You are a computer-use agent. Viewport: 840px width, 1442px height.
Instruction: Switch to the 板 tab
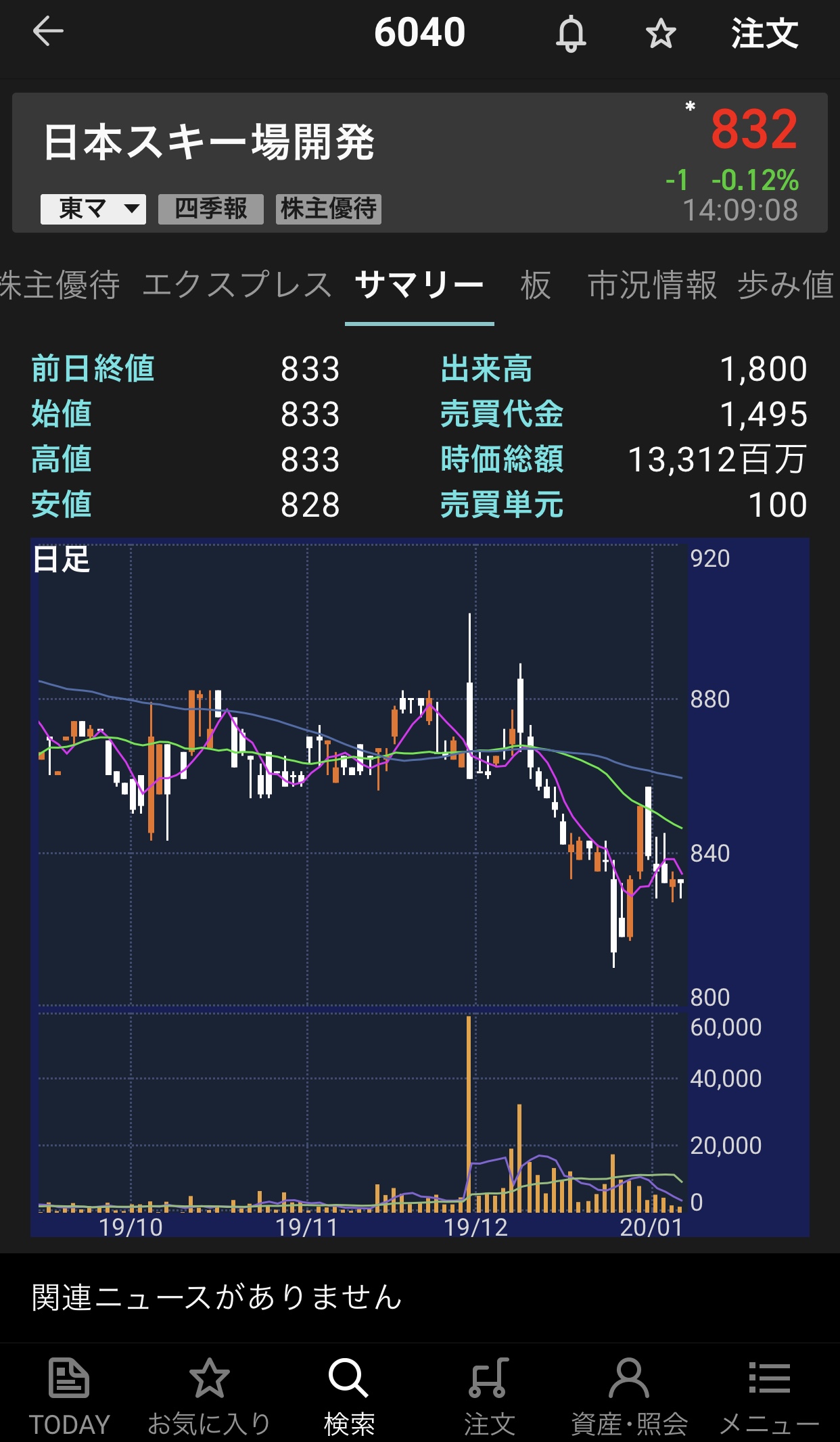tap(536, 285)
